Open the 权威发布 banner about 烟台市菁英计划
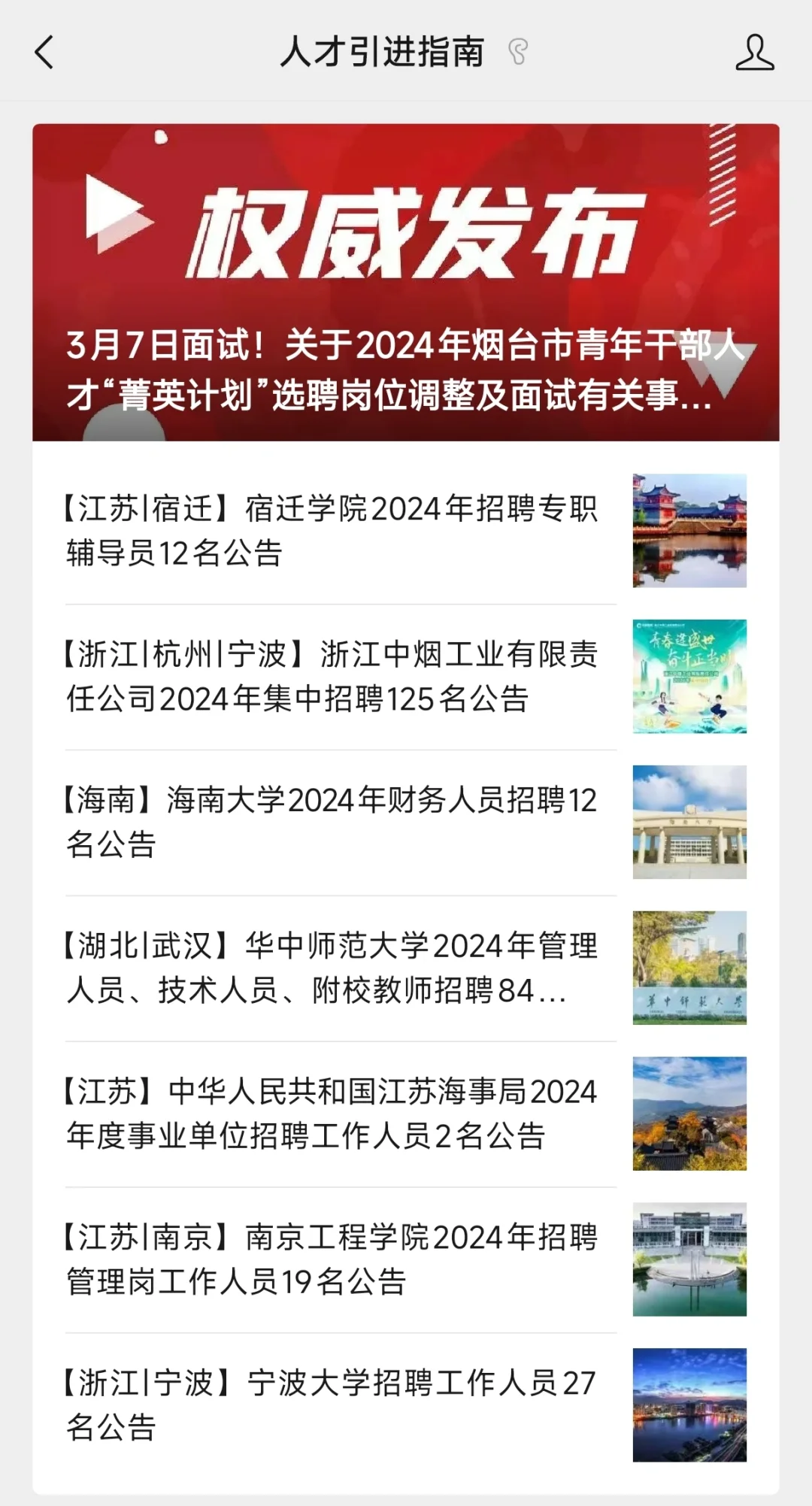This screenshot has height=1506, width=812. [x=406, y=282]
